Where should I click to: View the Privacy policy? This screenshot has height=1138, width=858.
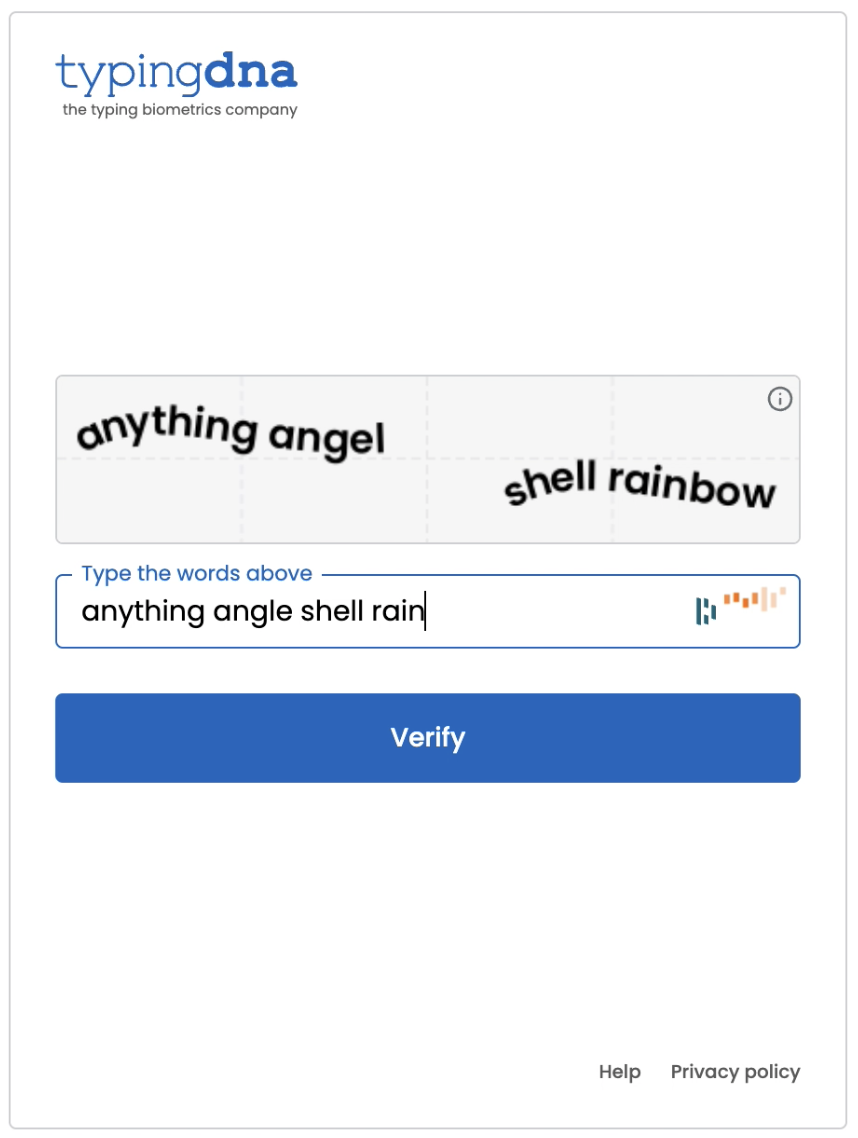coord(735,1072)
